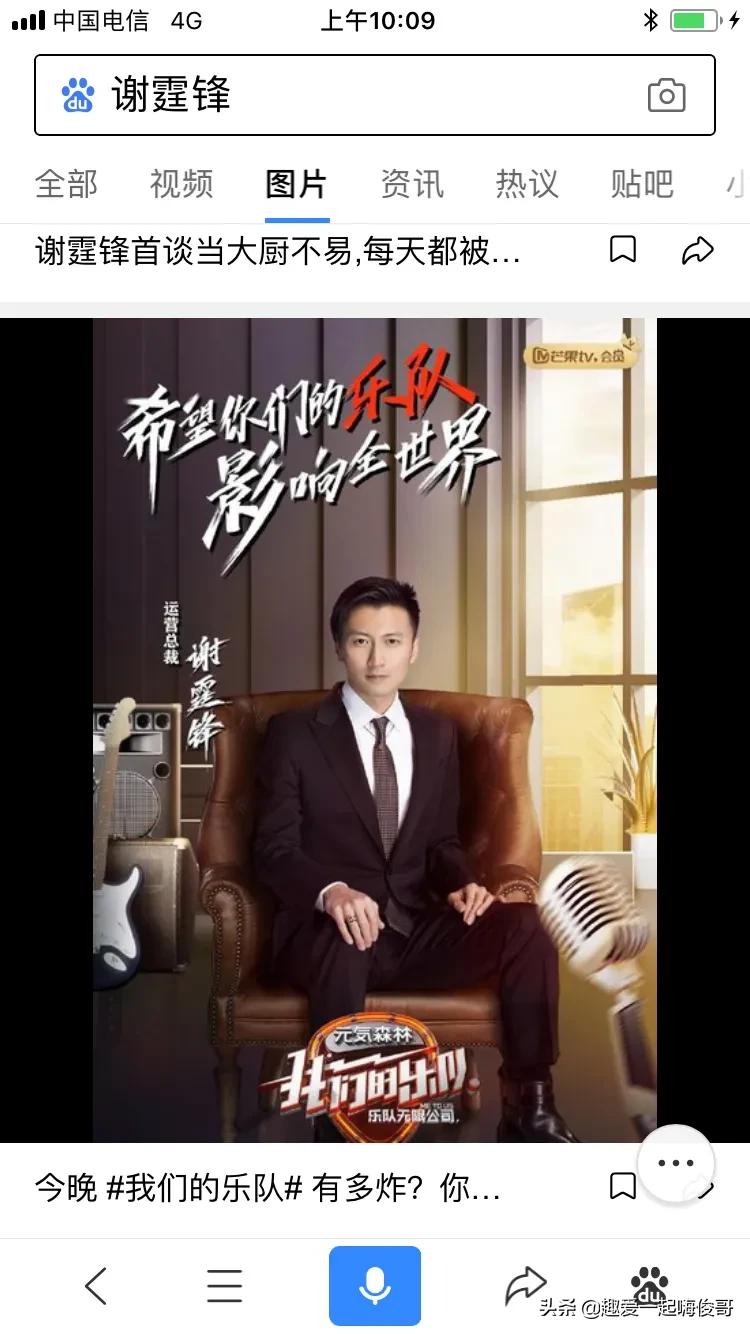The width and height of the screenshot is (750, 1334).
Task: Start voice search with the microphone
Action: [375, 1286]
